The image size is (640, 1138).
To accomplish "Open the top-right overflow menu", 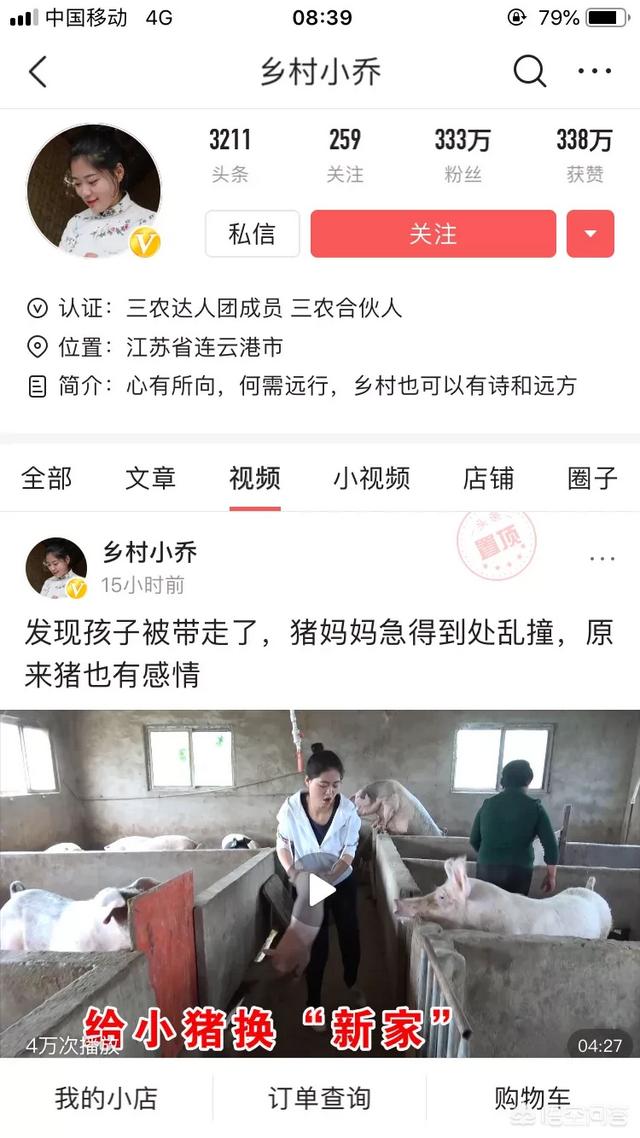I will click(594, 71).
